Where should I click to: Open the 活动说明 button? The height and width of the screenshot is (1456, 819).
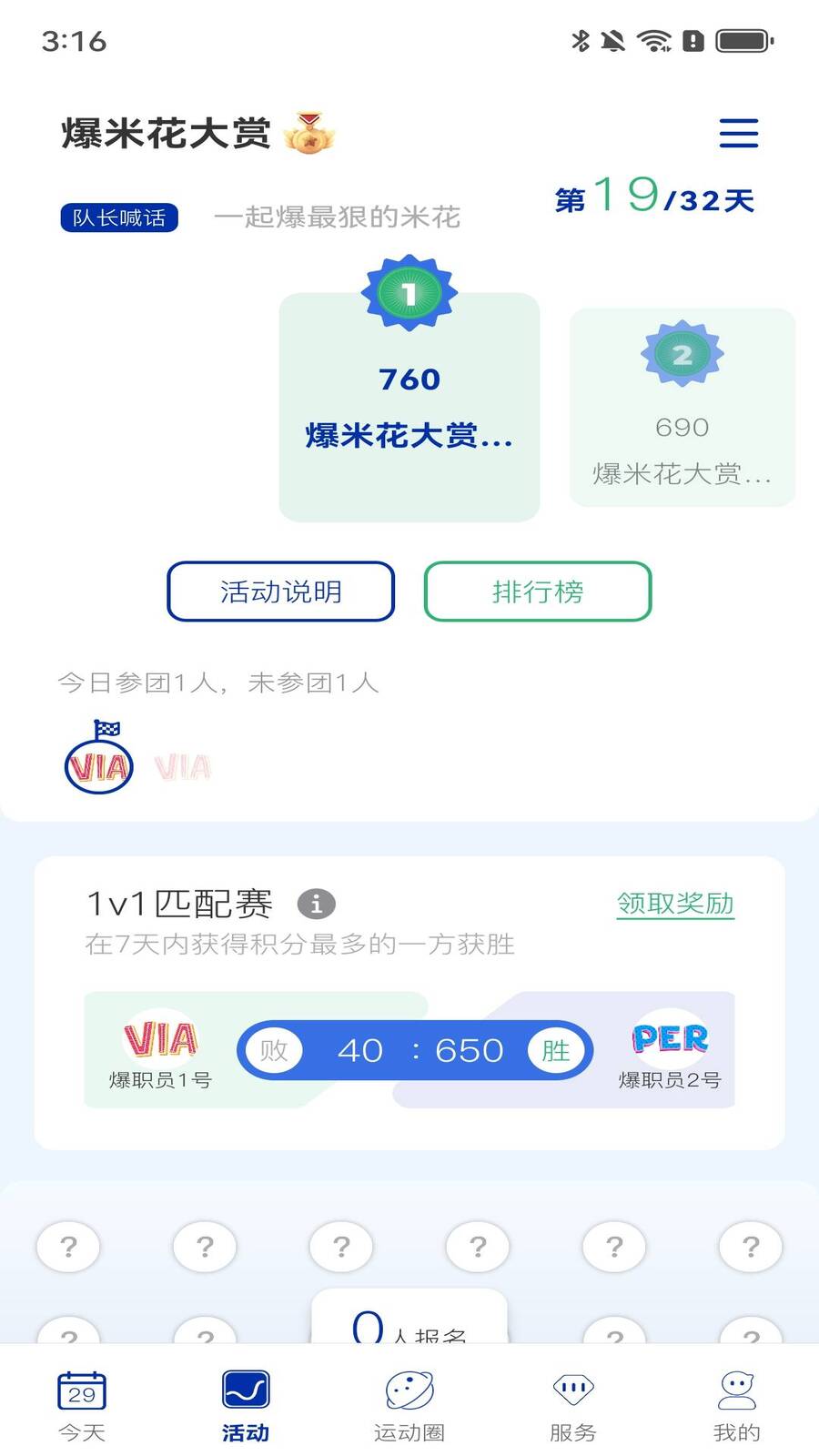[279, 591]
